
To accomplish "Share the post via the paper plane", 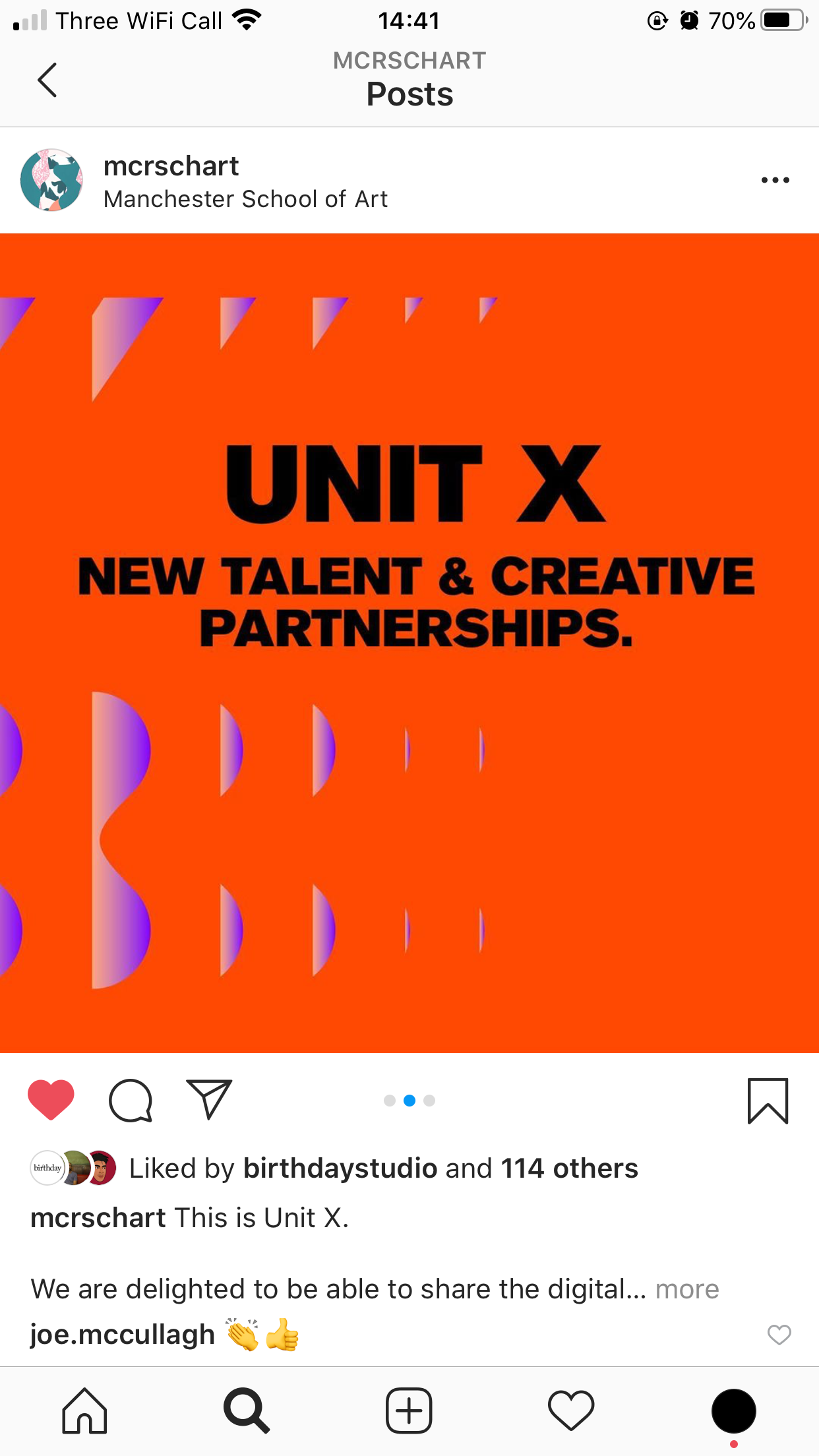I will tap(209, 1099).
